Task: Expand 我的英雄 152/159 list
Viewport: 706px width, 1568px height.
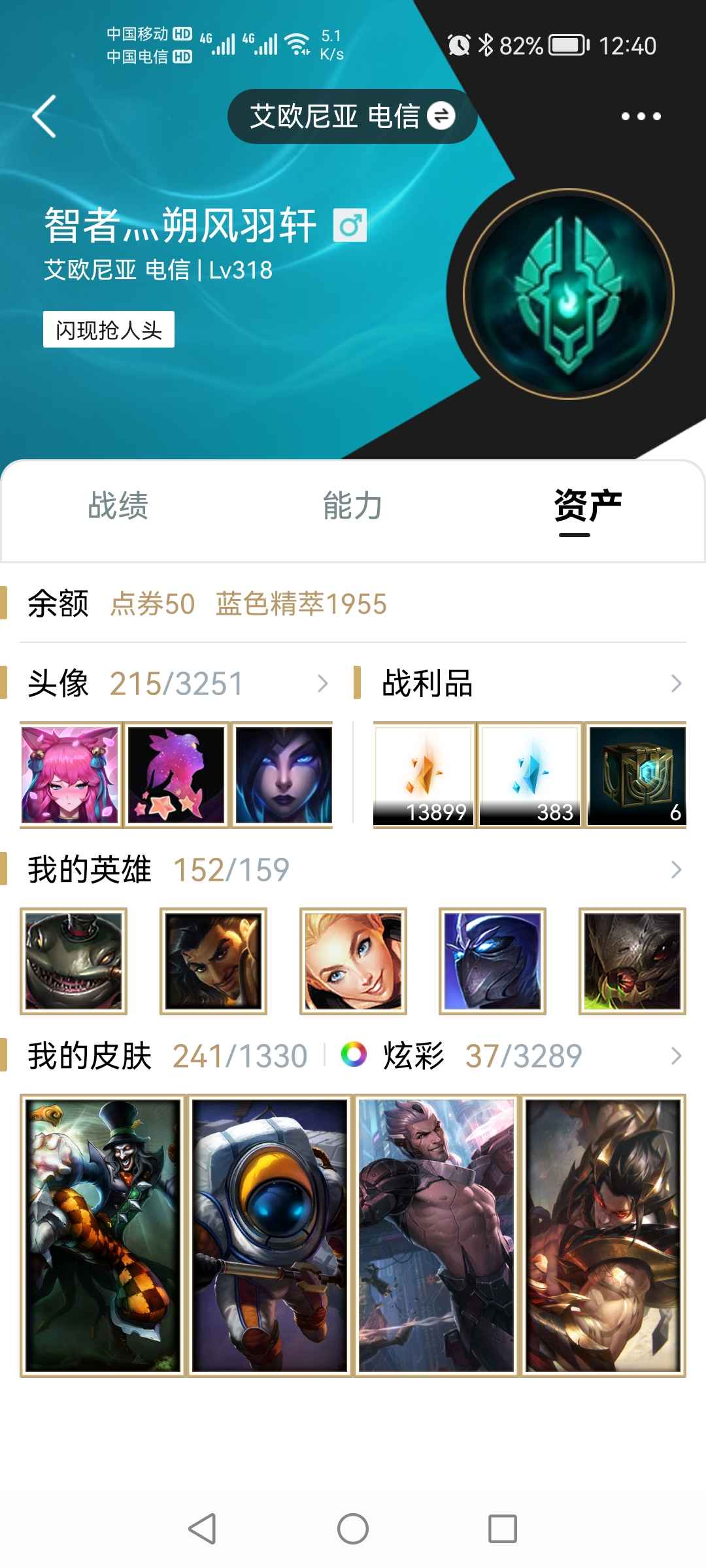Action: (x=353, y=870)
